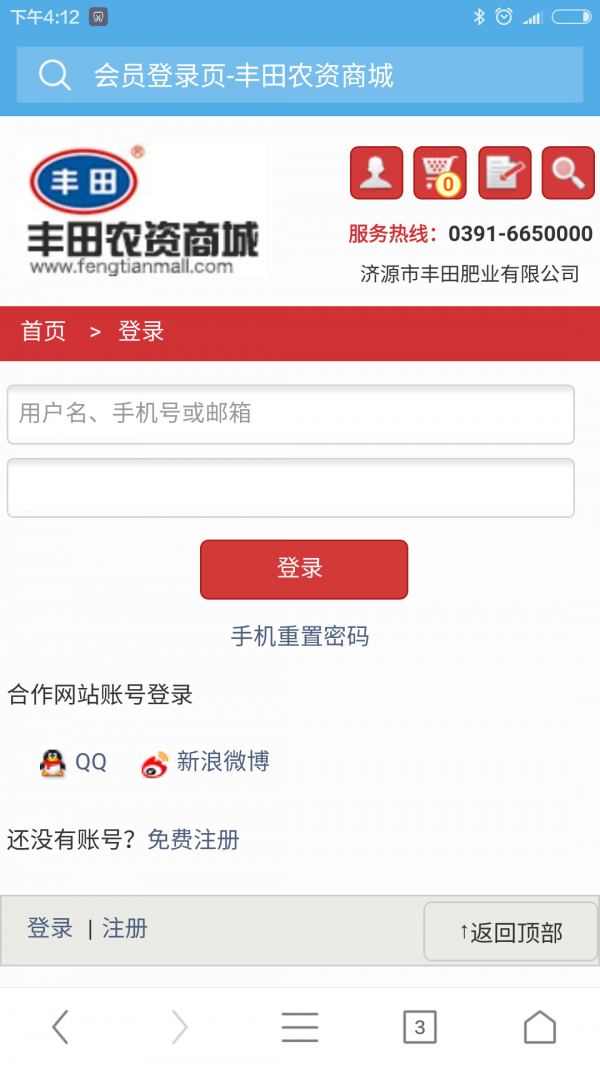Open the 手机重置密码 link

[300, 636]
